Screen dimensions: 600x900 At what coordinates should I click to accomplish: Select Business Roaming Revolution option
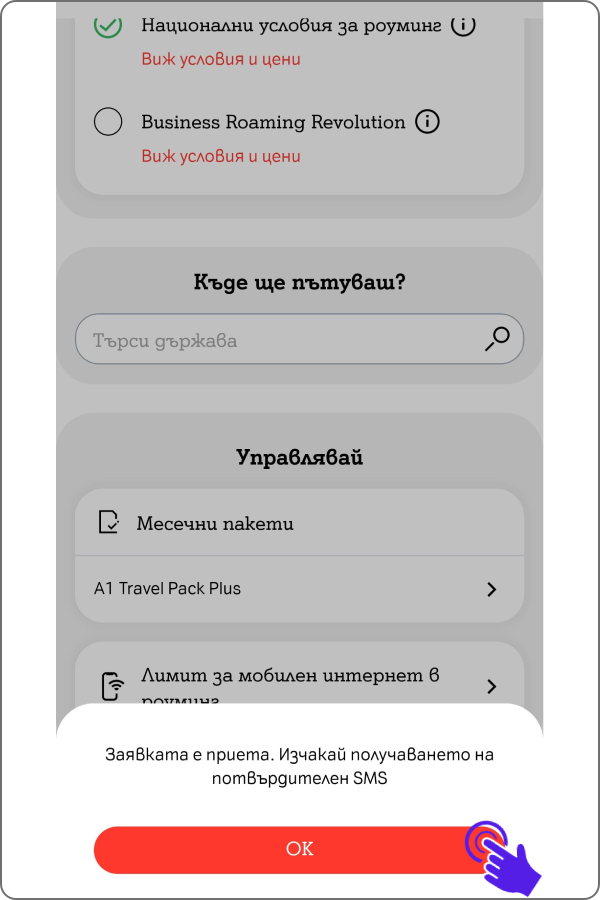click(108, 122)
